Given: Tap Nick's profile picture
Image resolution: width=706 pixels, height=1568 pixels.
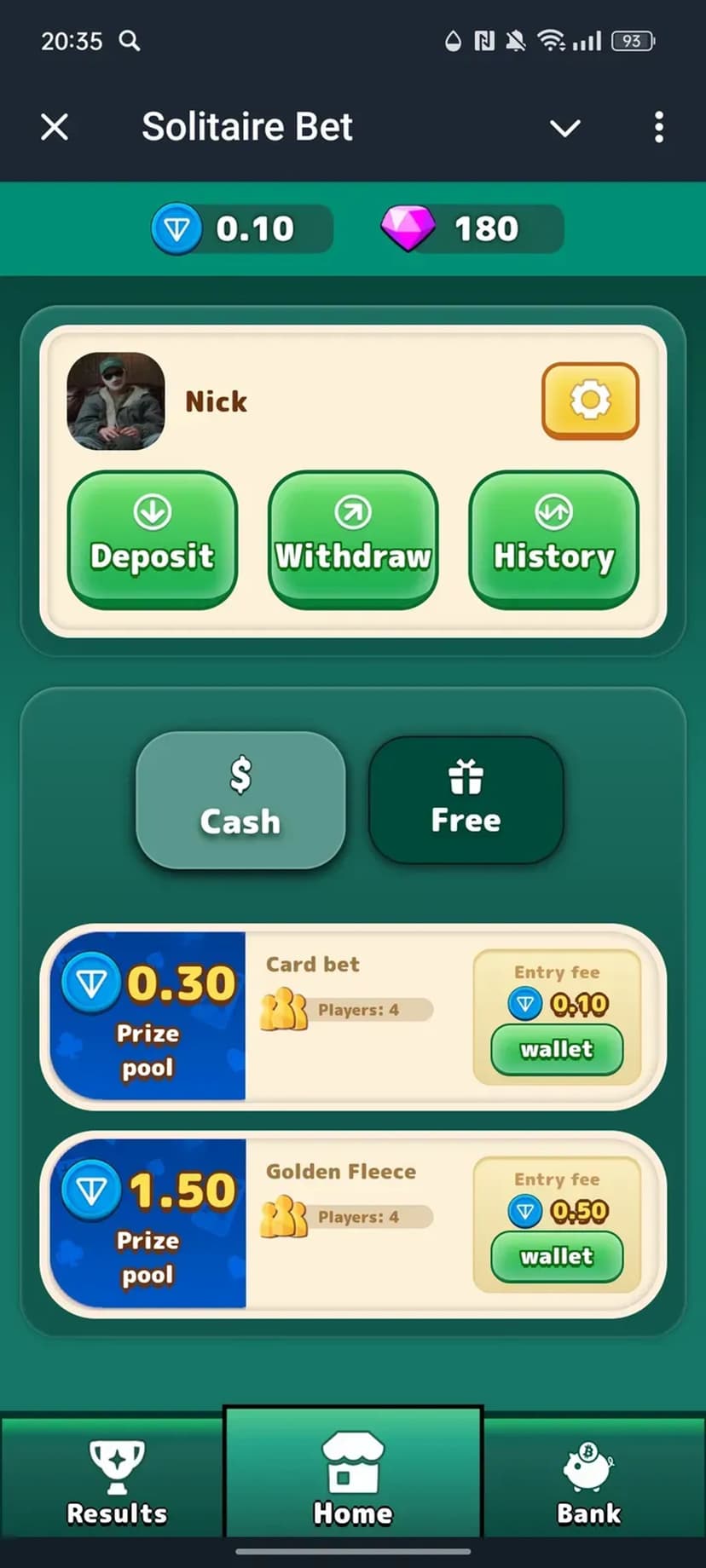Looking at the screenshot, I should 116,401.
